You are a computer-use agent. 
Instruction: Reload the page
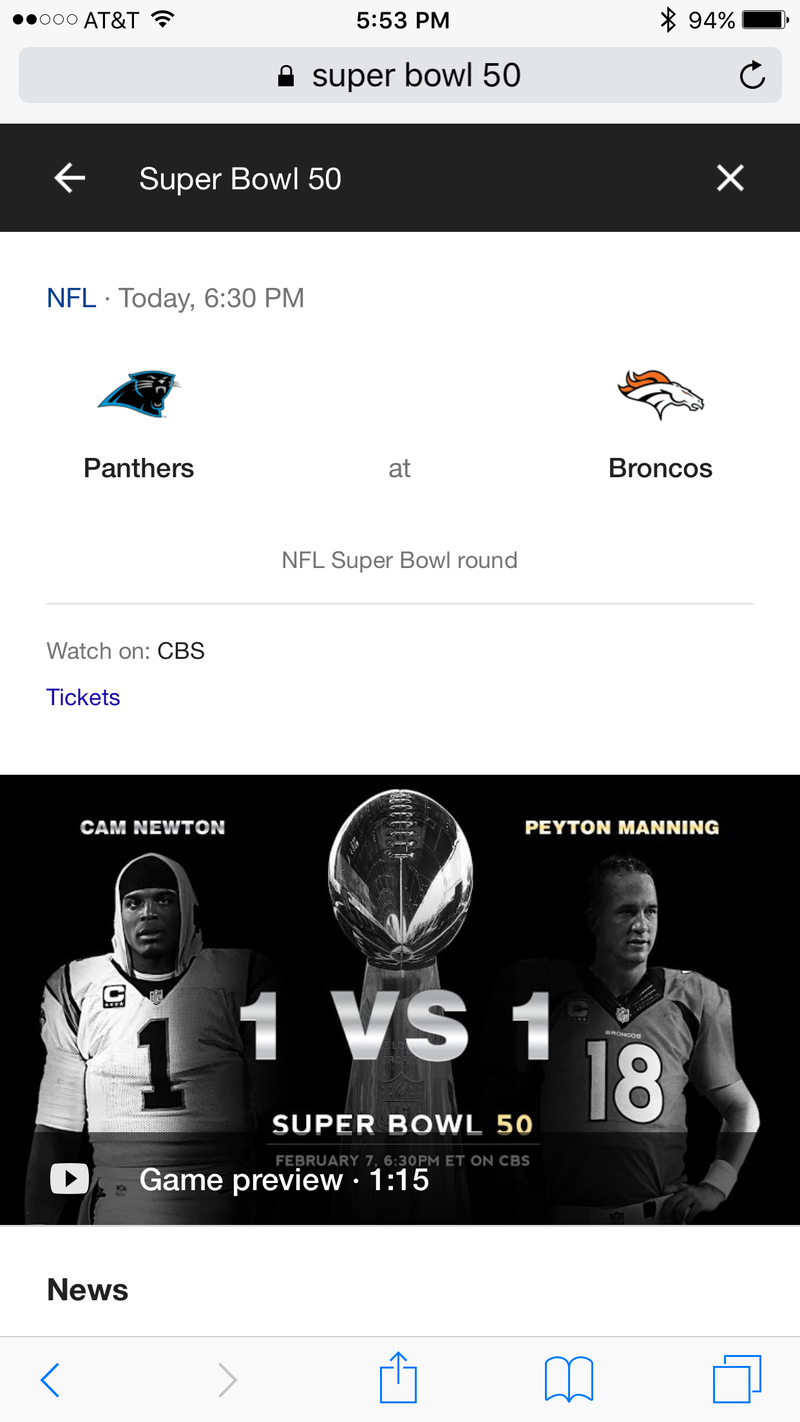point(751,75)
